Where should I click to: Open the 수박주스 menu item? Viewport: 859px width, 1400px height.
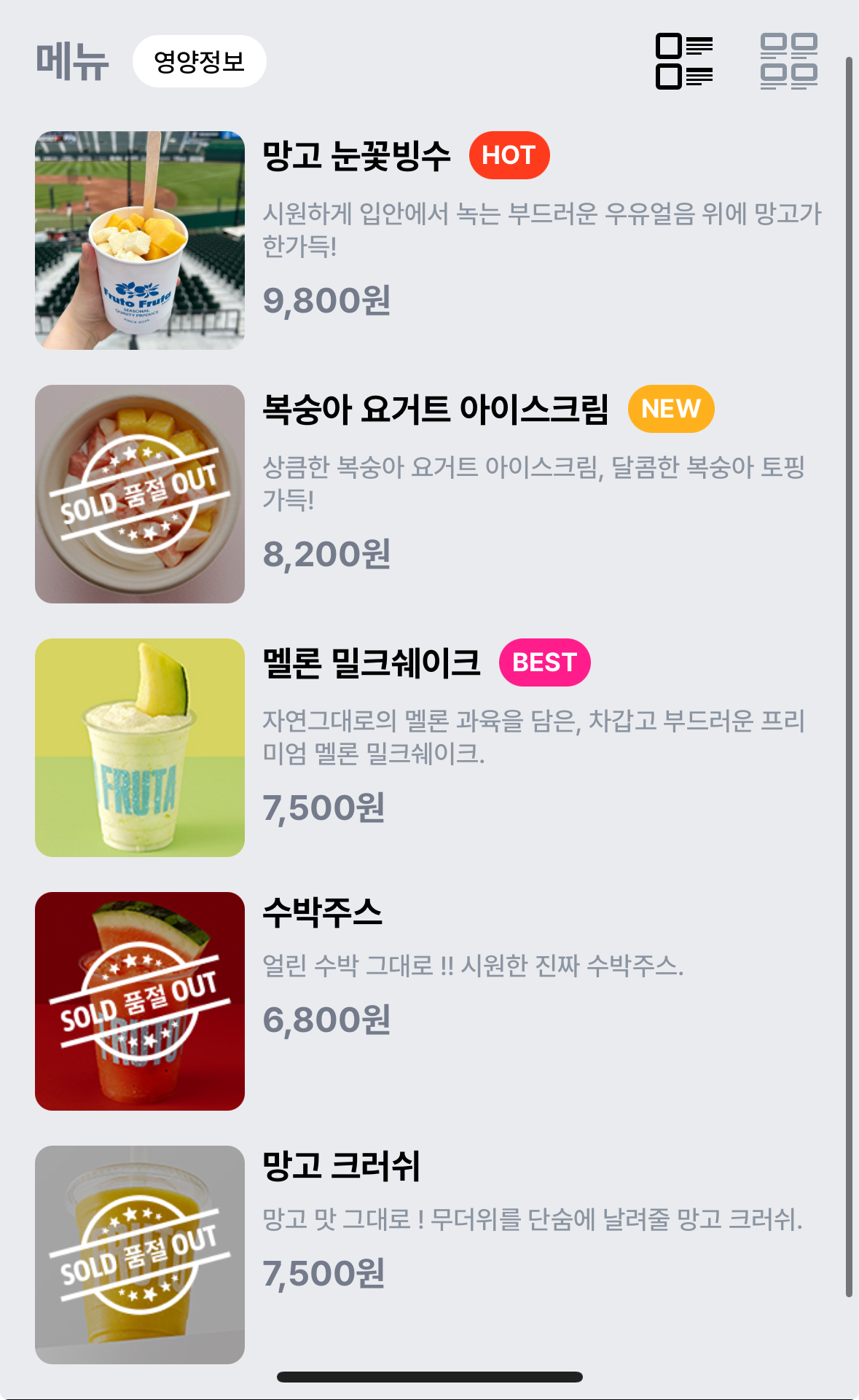point(323,912)
